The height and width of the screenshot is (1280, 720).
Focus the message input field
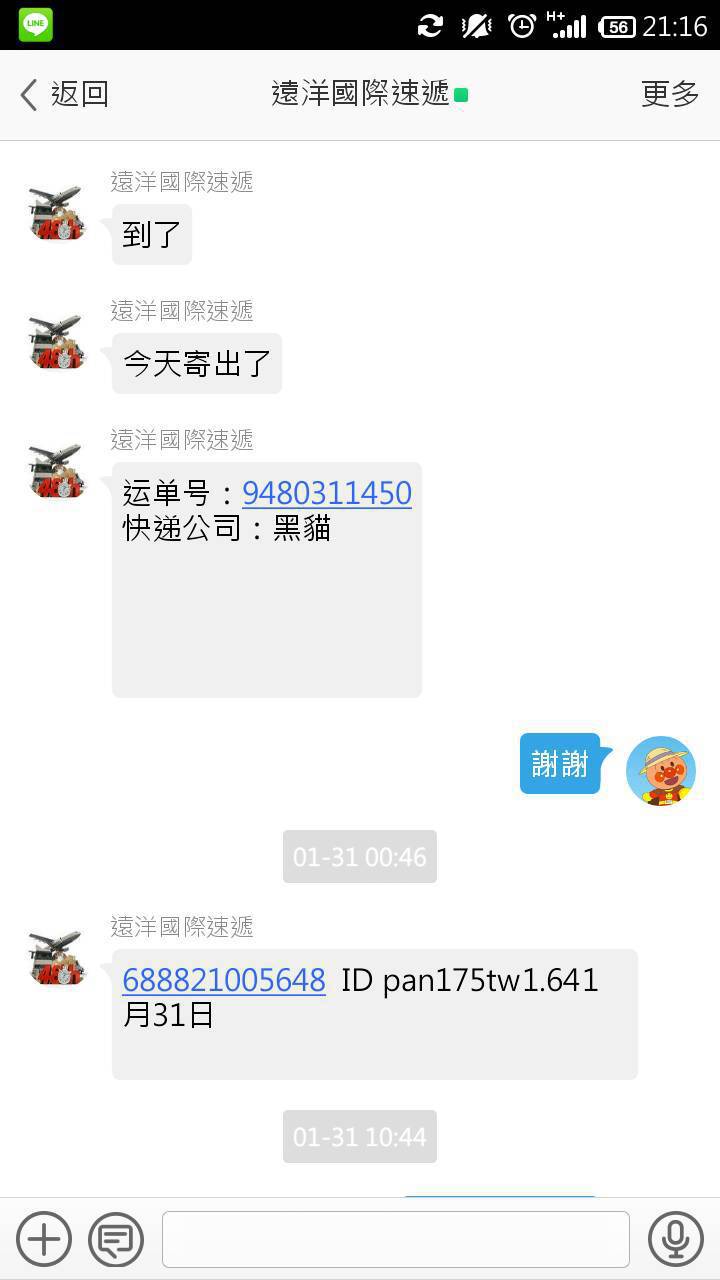(x=395, y=1239)
